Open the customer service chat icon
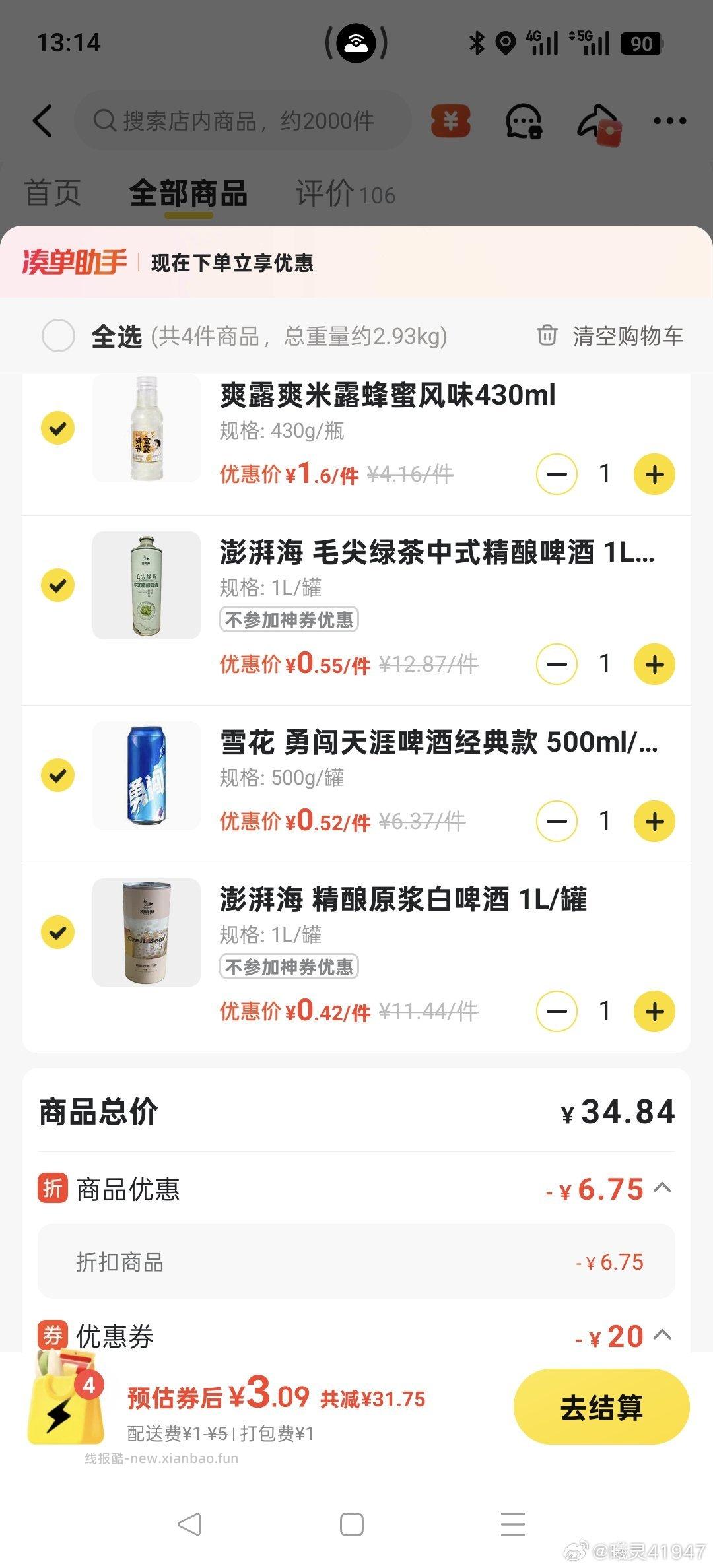The height and width of the screenshot is (1568, 713). tap(524, 121)
